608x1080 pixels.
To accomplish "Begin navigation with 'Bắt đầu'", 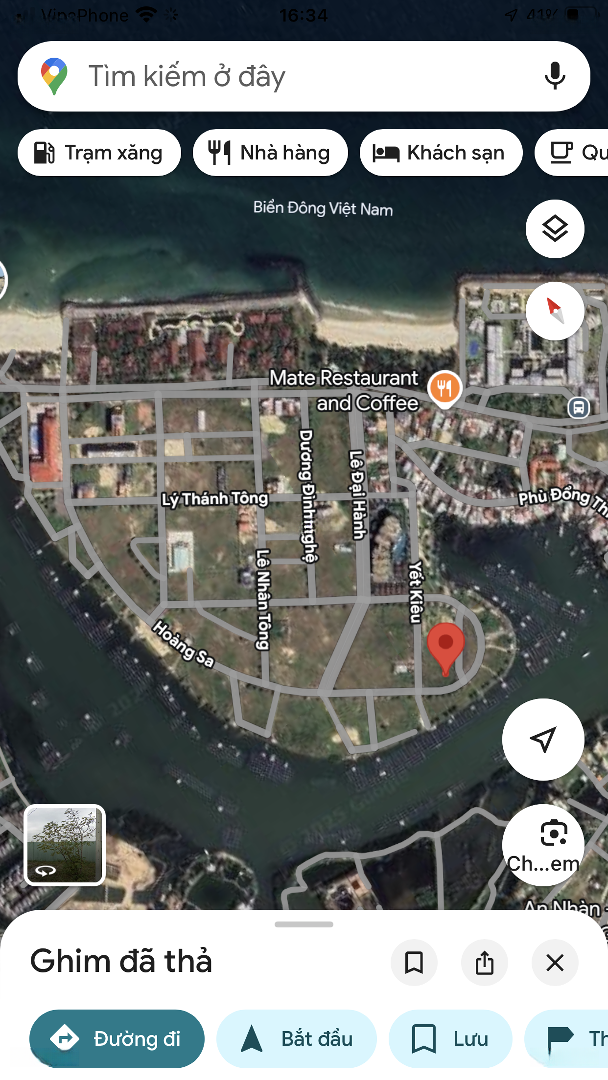I will tap(297, 1039).
